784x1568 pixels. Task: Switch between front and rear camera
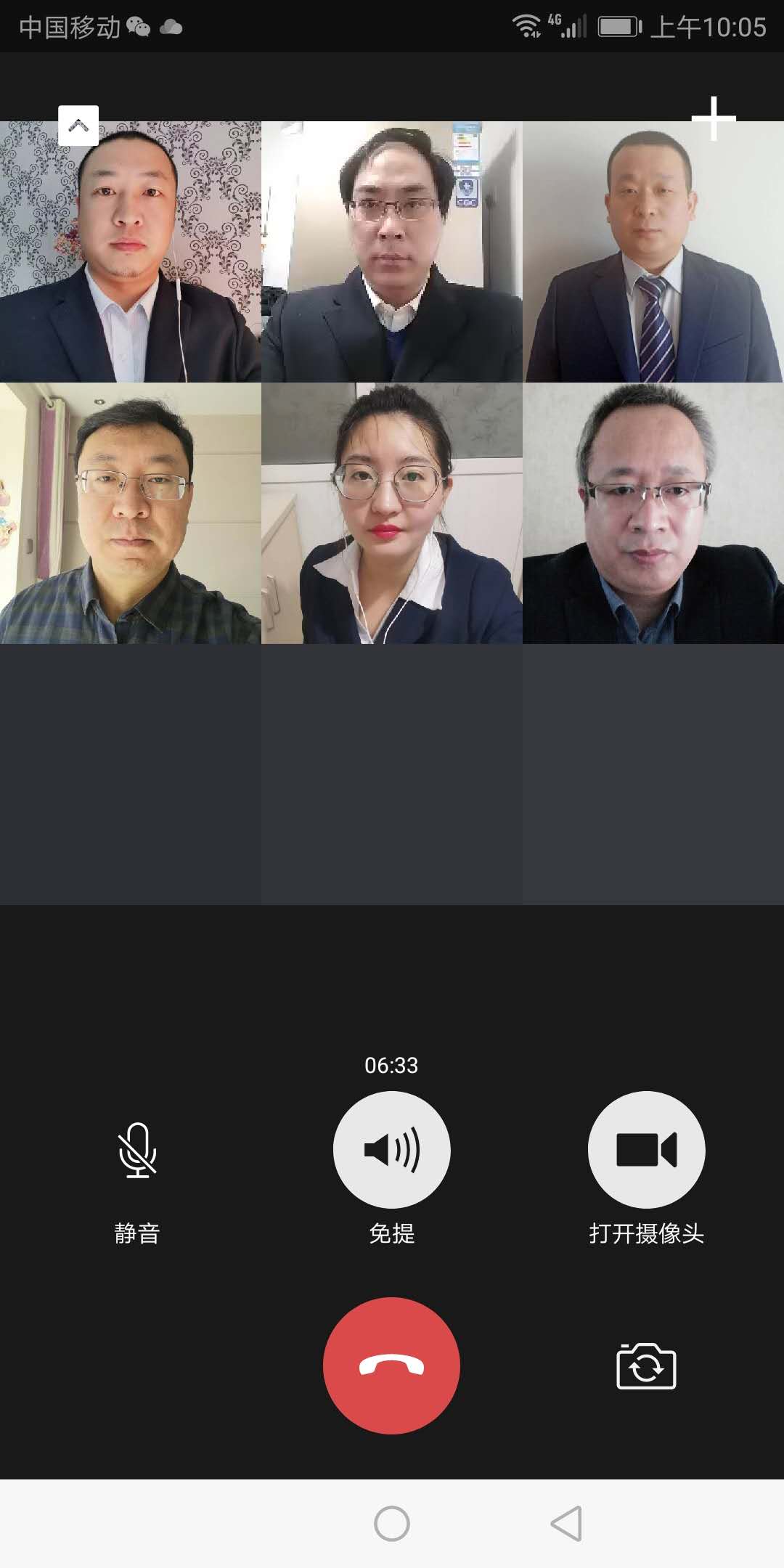[x=646, y=1366]
